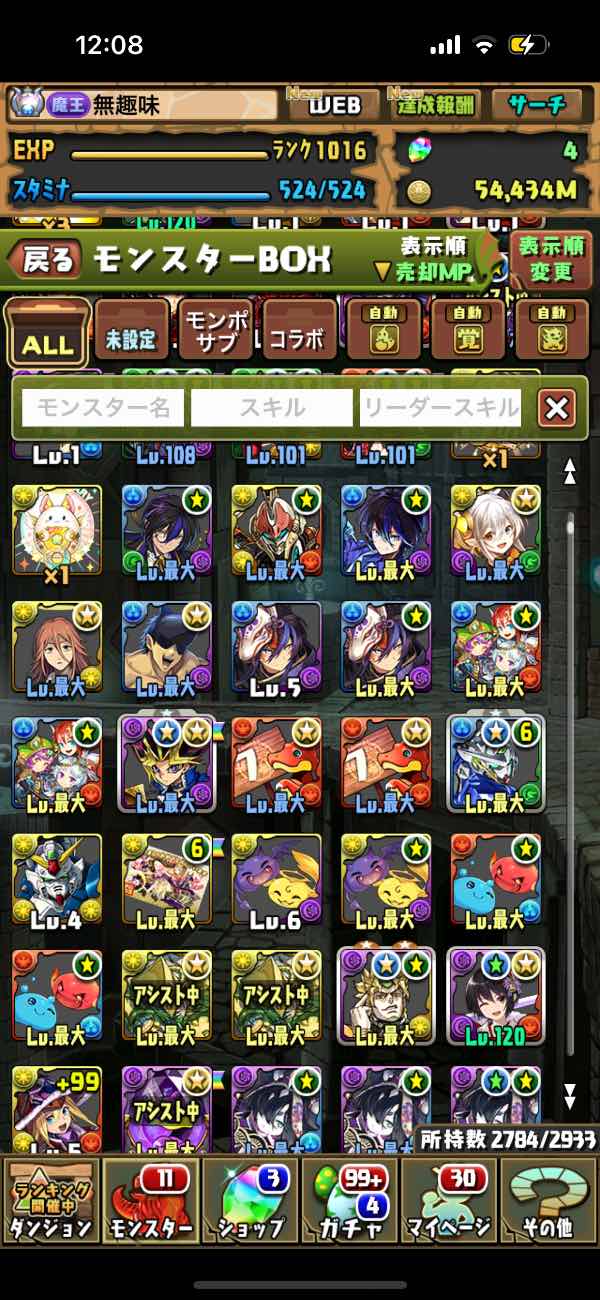600x1300 pixels.
Task: Open the ガチャ tab
Action: pyautogui.click(x=350, y=1200)
